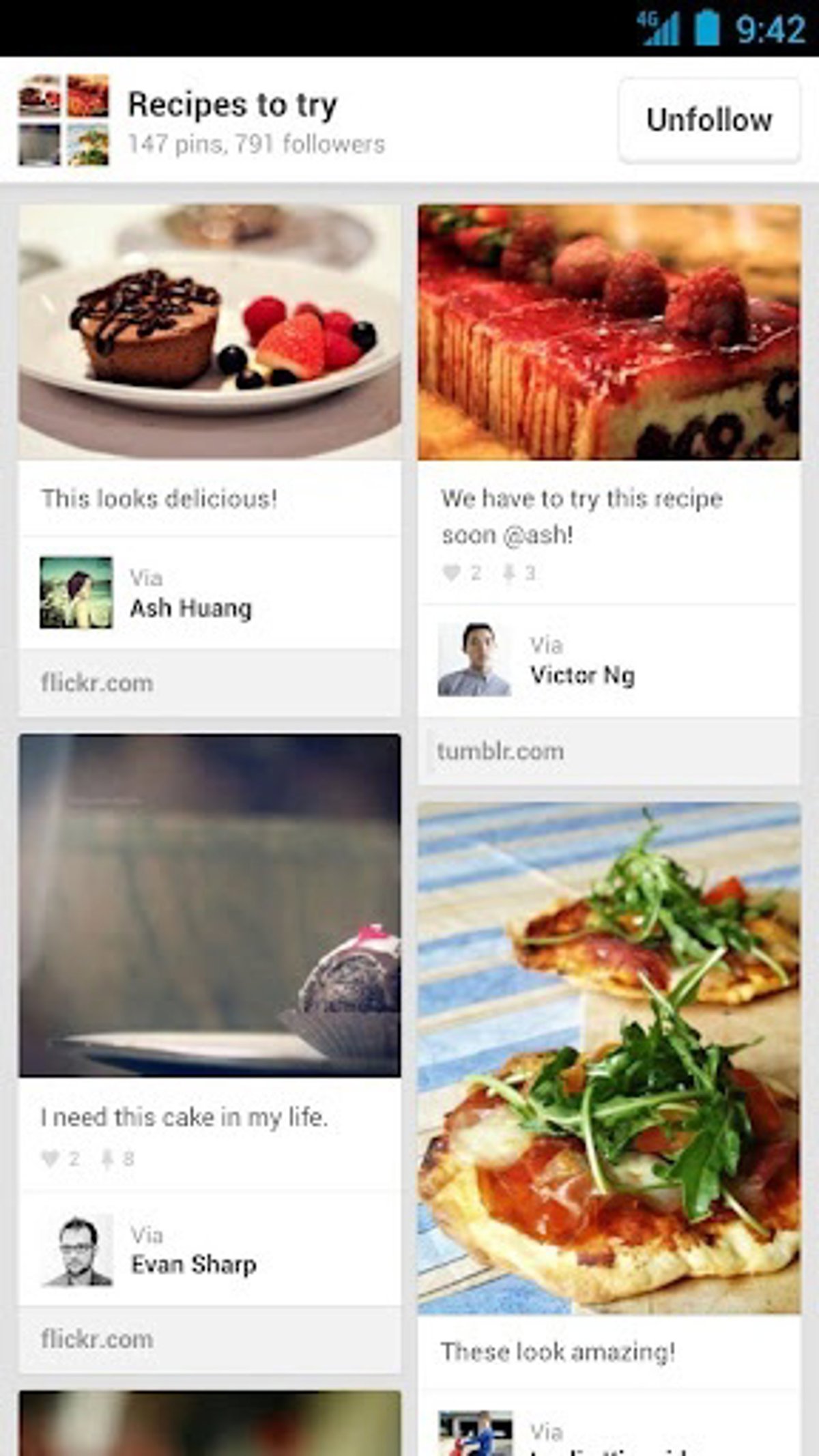
Task: View Ash Huang's profile
Action: pos(191,607)
